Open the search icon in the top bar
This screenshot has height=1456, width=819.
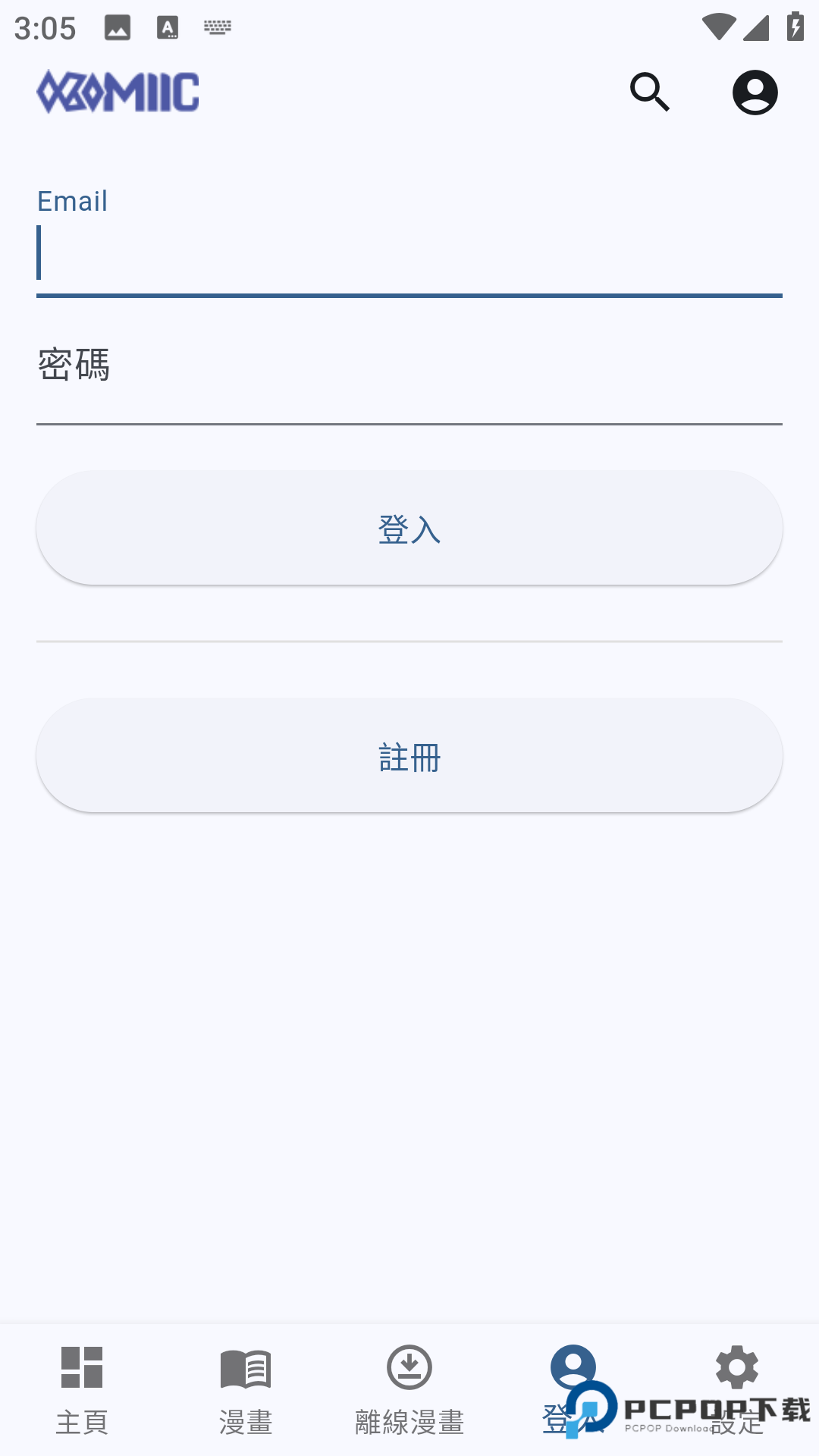tap(650, 93)
